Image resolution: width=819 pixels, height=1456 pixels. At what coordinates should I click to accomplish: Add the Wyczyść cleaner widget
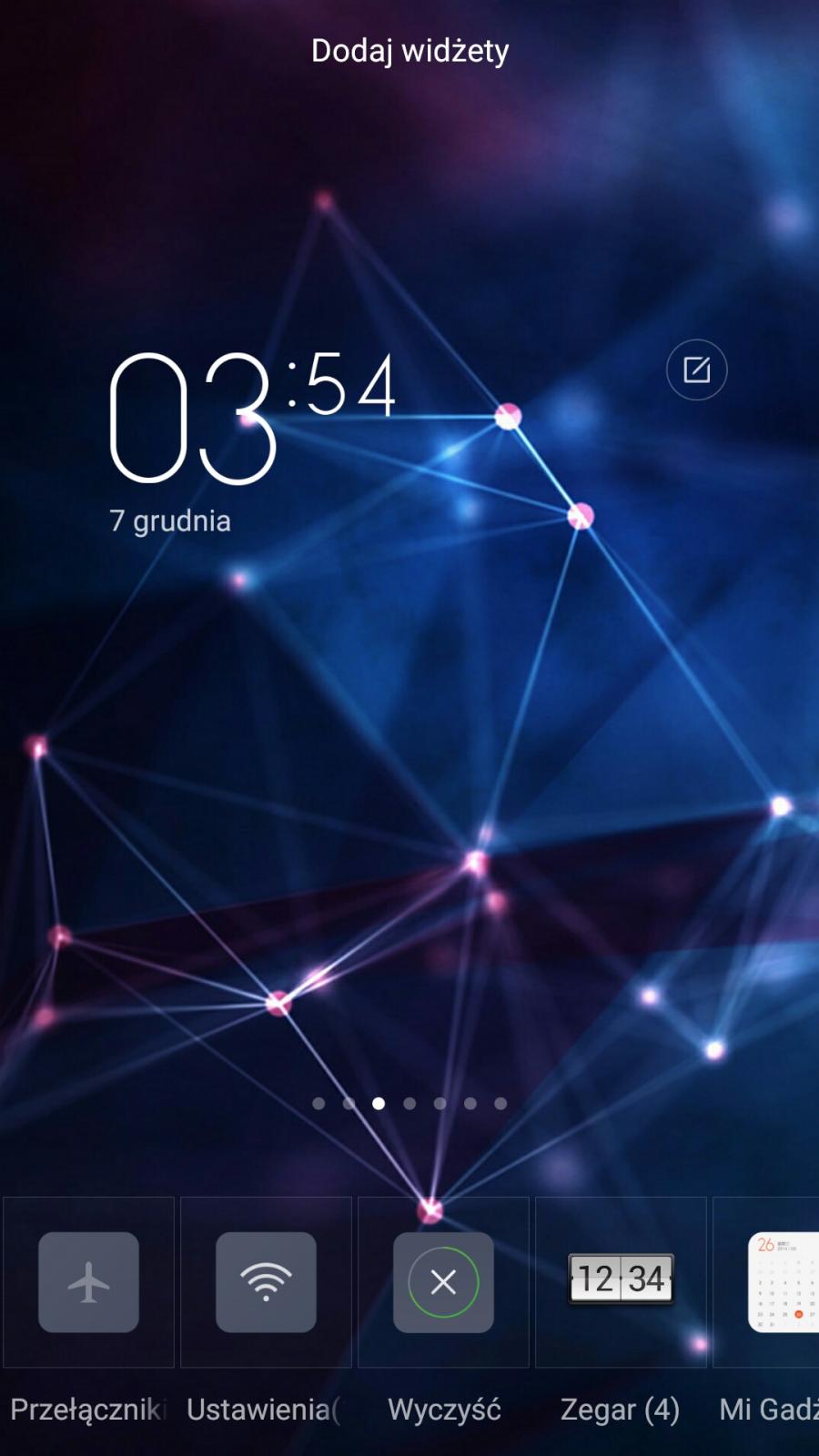[443, 1282]
